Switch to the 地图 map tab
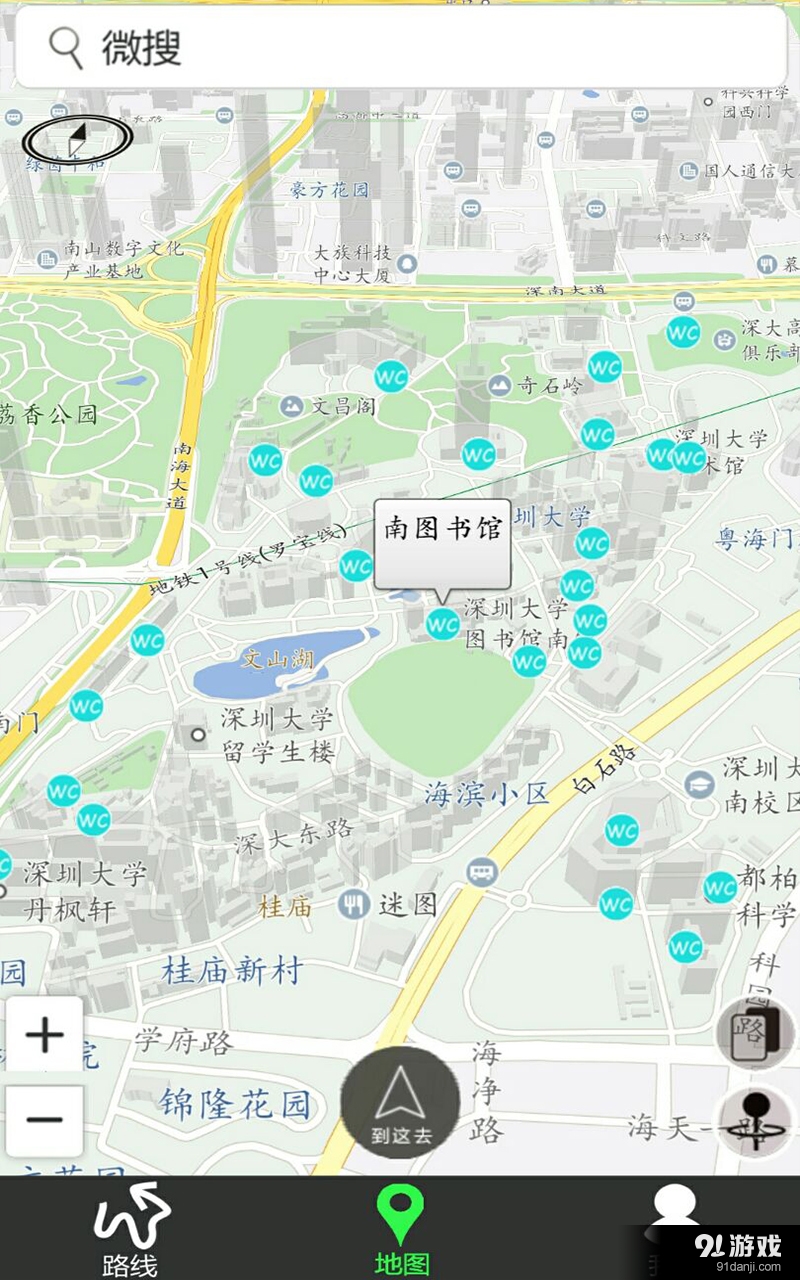This screenshot has width=800, height=1280. (x=399, y=1228)
